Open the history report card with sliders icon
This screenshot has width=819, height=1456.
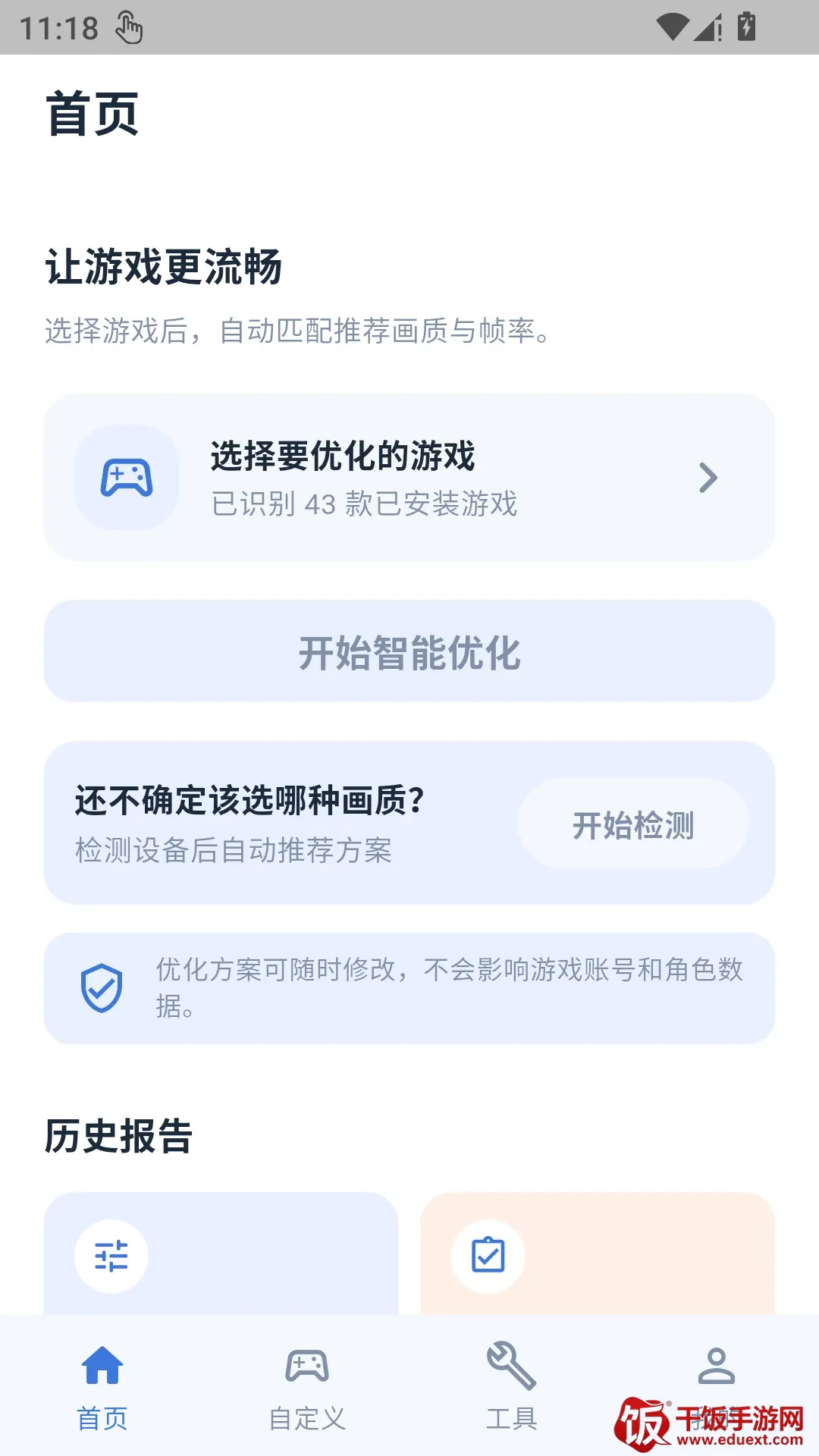[x=221, y=1254]
